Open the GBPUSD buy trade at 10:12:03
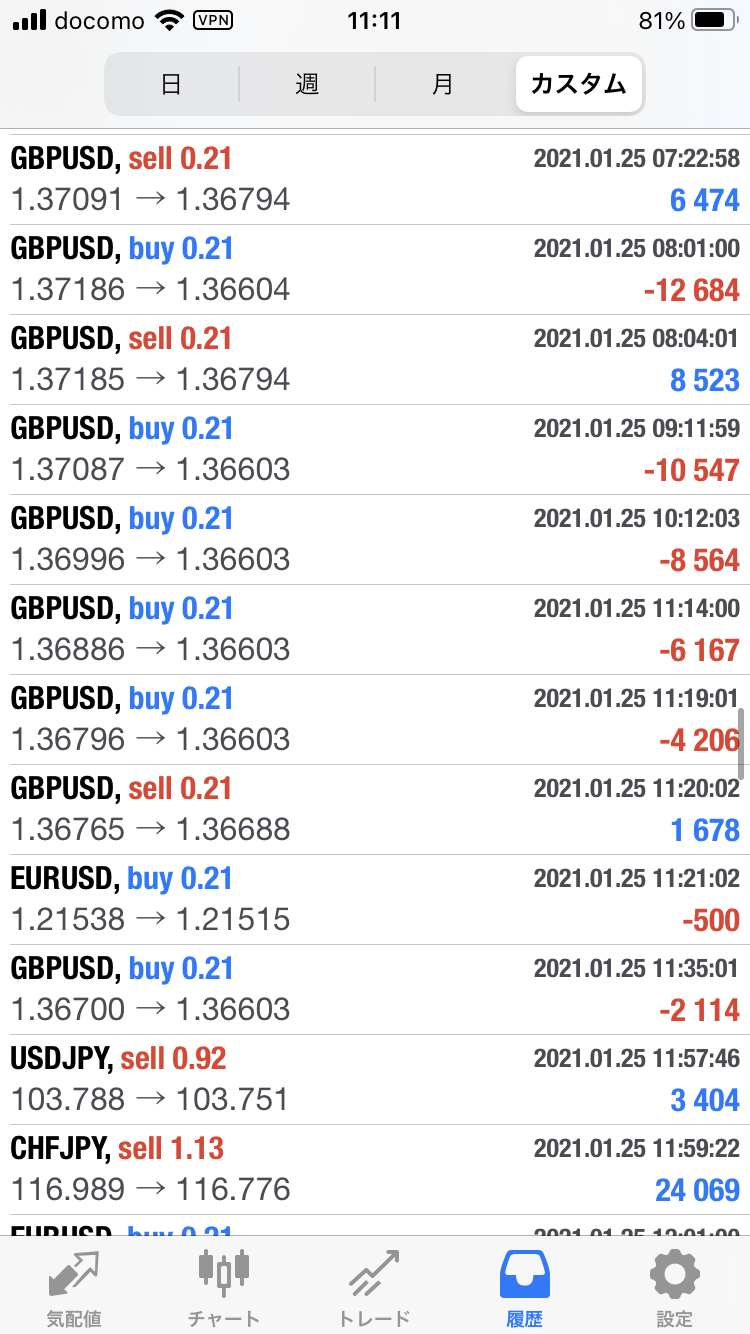The image size is (750, 1334). (375, 540)
